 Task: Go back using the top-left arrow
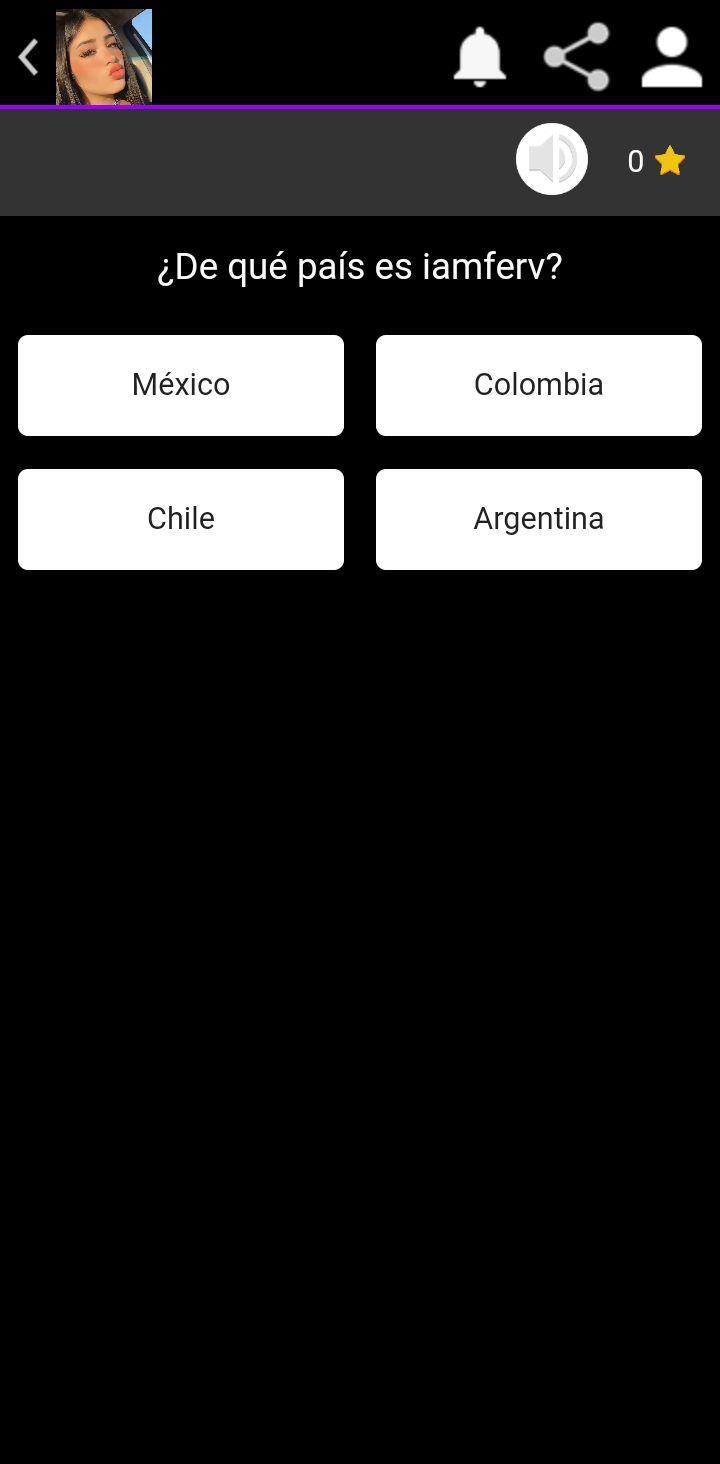point(28,57)
